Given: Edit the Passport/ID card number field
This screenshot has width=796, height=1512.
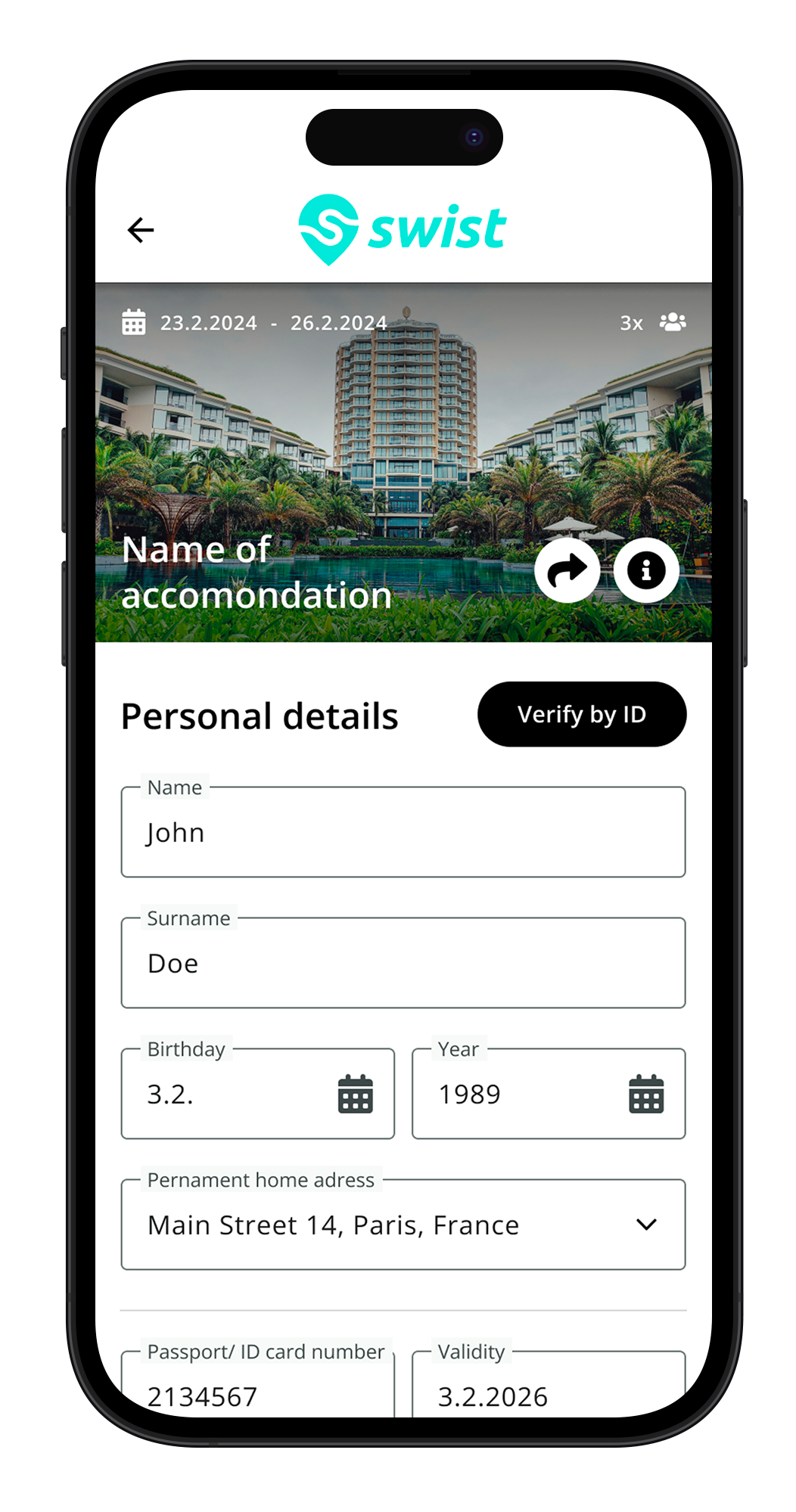Looking at the screenshot, I should coord(257,1395).
